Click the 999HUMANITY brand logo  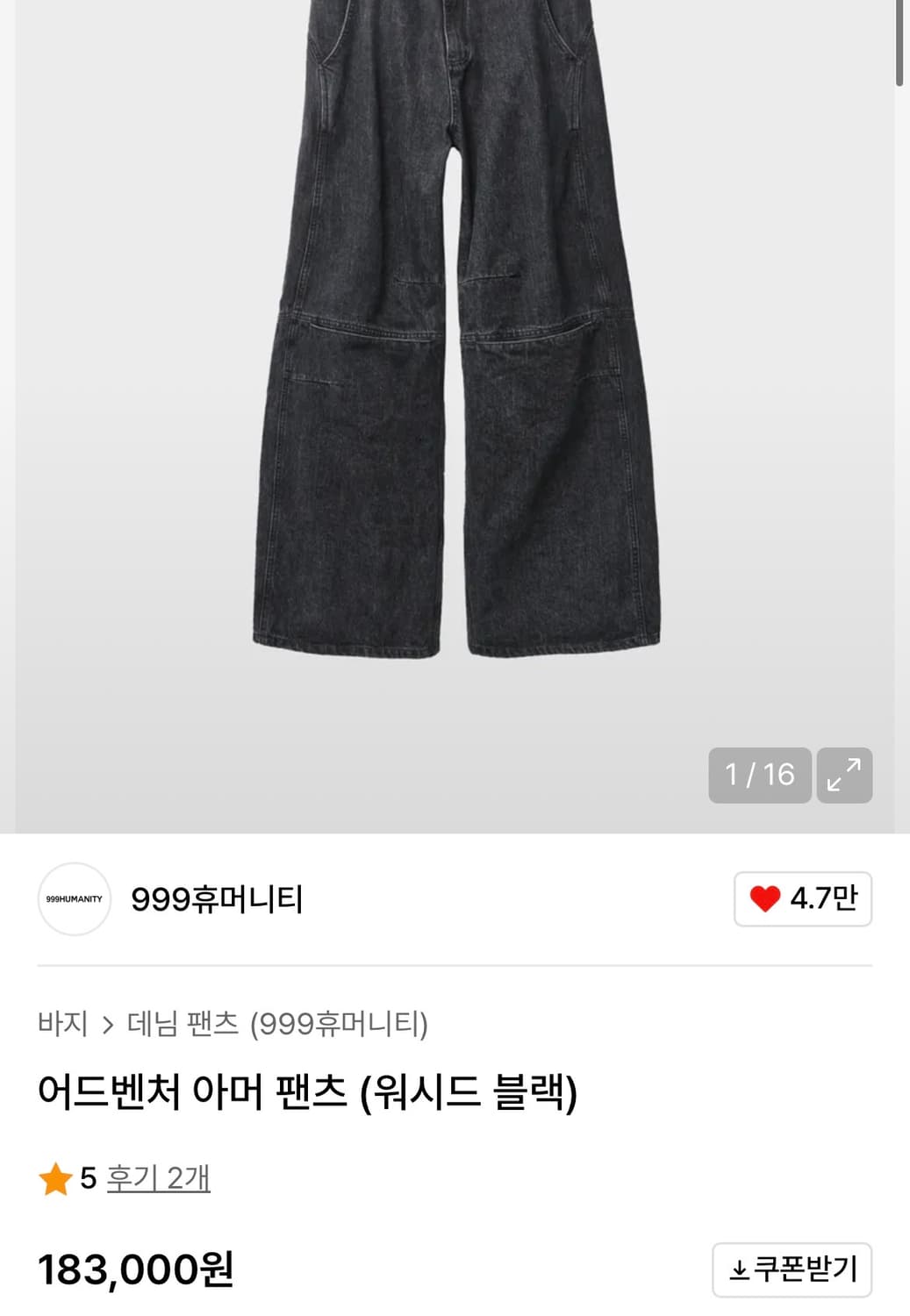tap(75, 899)
